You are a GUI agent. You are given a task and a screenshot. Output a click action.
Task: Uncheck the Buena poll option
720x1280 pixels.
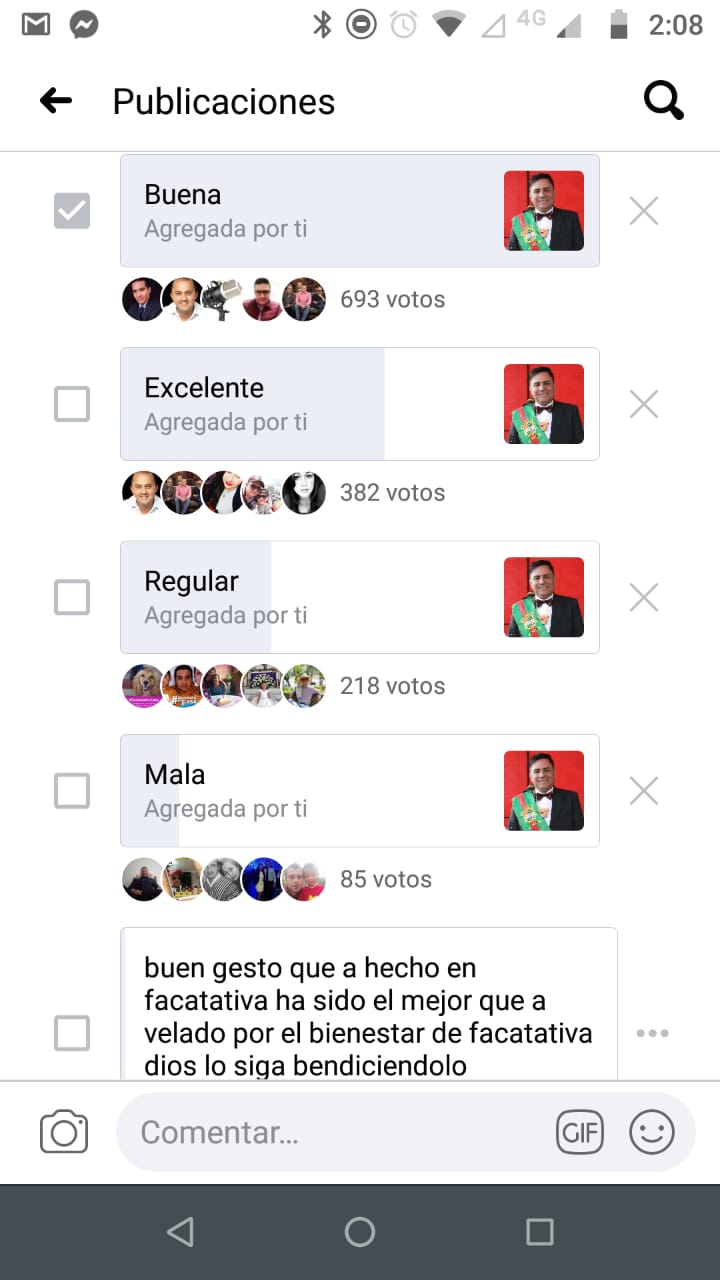(x=72, y=210)
